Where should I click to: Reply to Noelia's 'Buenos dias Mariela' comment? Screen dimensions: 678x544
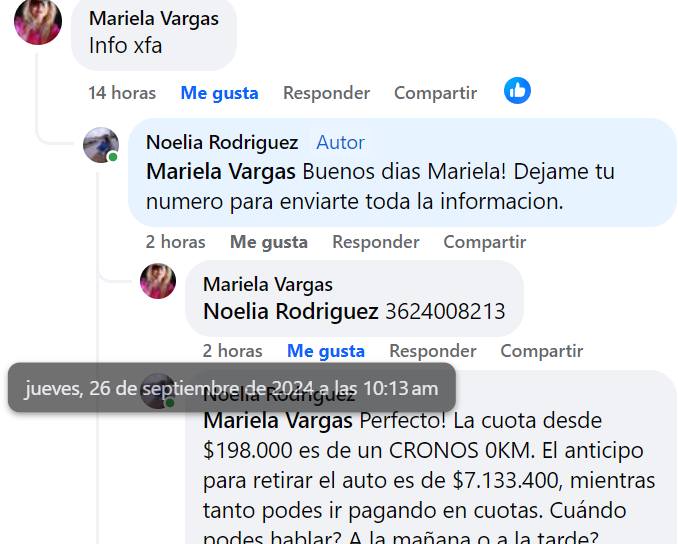pos(375,242)
